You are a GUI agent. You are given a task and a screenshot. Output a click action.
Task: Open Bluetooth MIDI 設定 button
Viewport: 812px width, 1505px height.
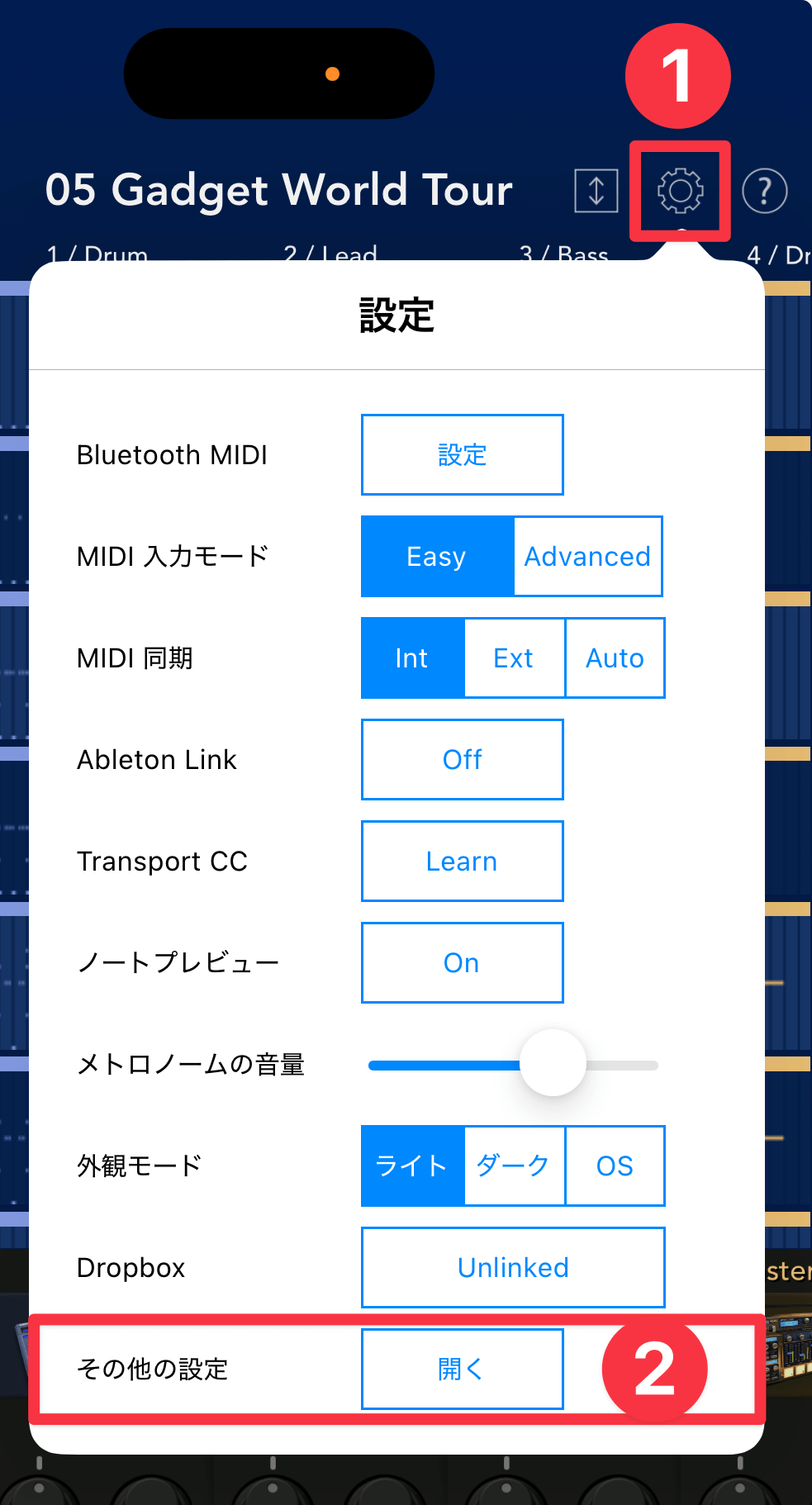pyautogui.click(x=462, y=455)
